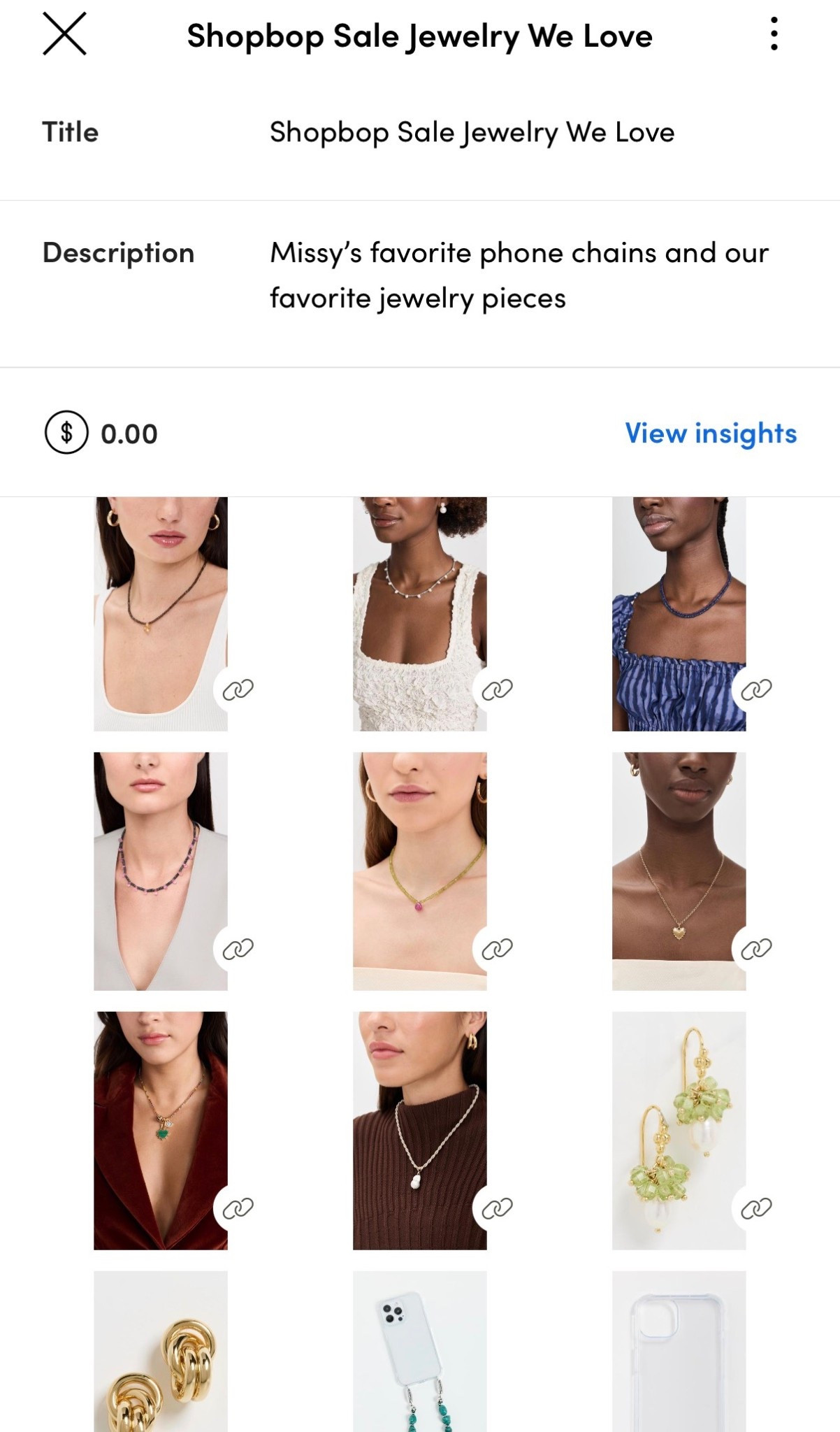This screenshot has height=1432, width=840.
Task: Close the collection editor
Action: point(64,34)
